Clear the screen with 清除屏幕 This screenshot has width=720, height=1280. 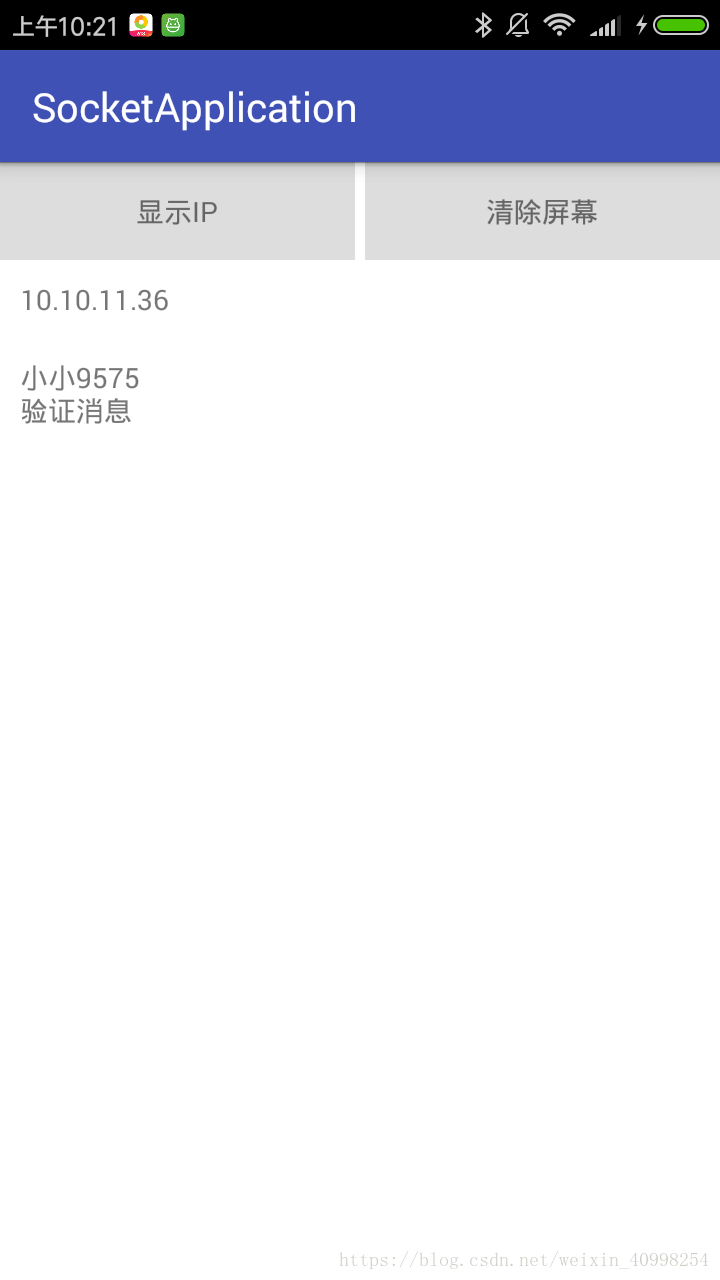pyautogui.click(x=542, y=211)
